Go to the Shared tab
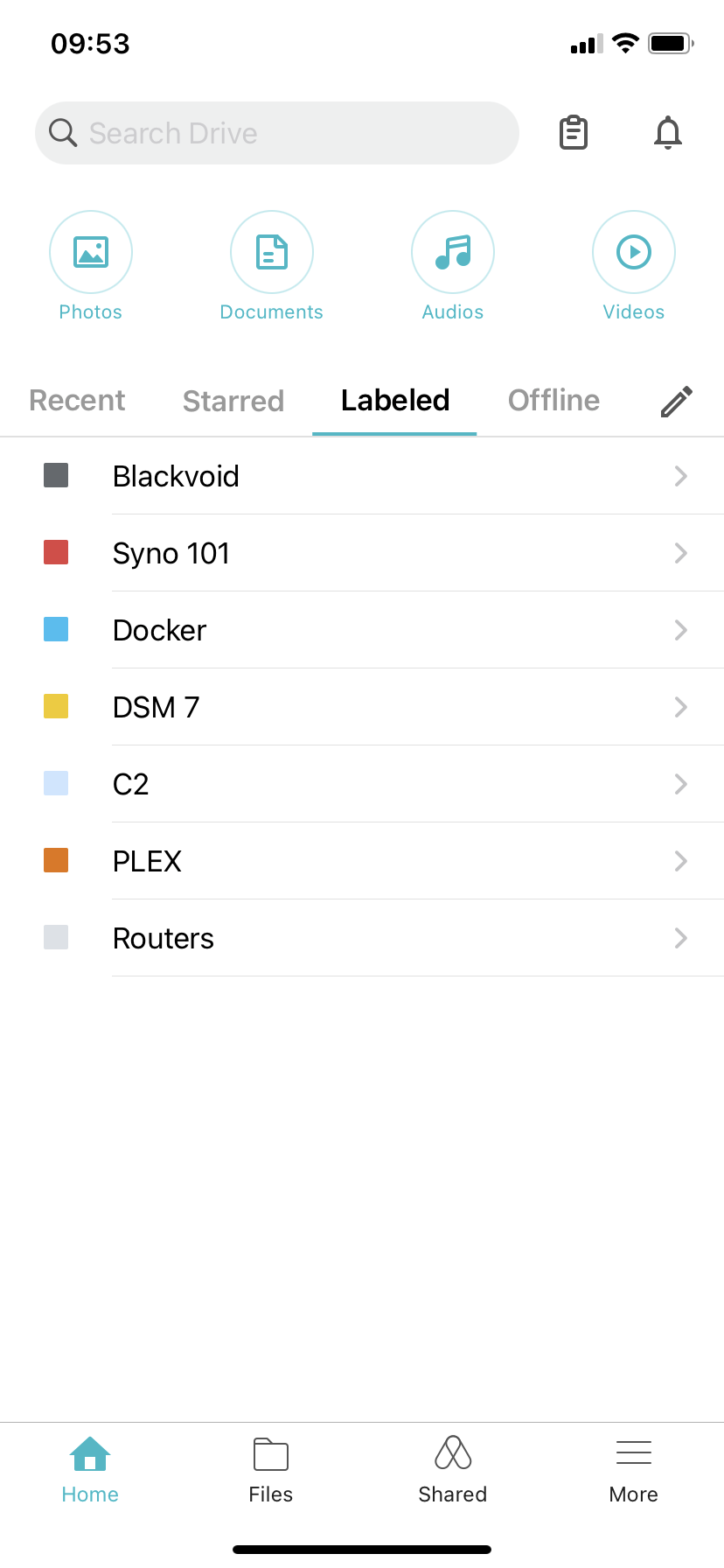This screenshot has width=724, height=1568. click(452, 1470)
